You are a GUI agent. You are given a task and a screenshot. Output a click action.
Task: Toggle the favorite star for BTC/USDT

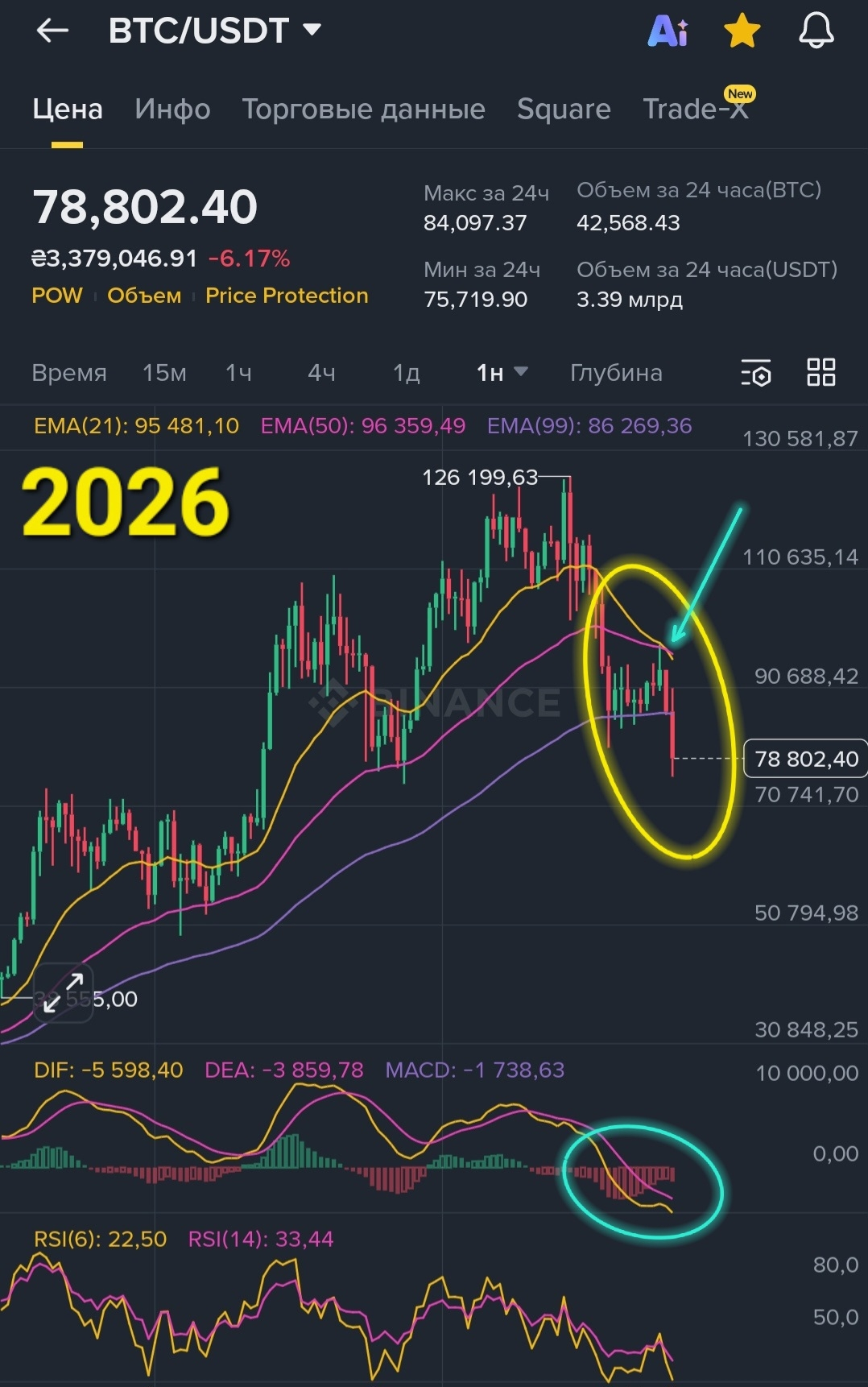(742, 31)
